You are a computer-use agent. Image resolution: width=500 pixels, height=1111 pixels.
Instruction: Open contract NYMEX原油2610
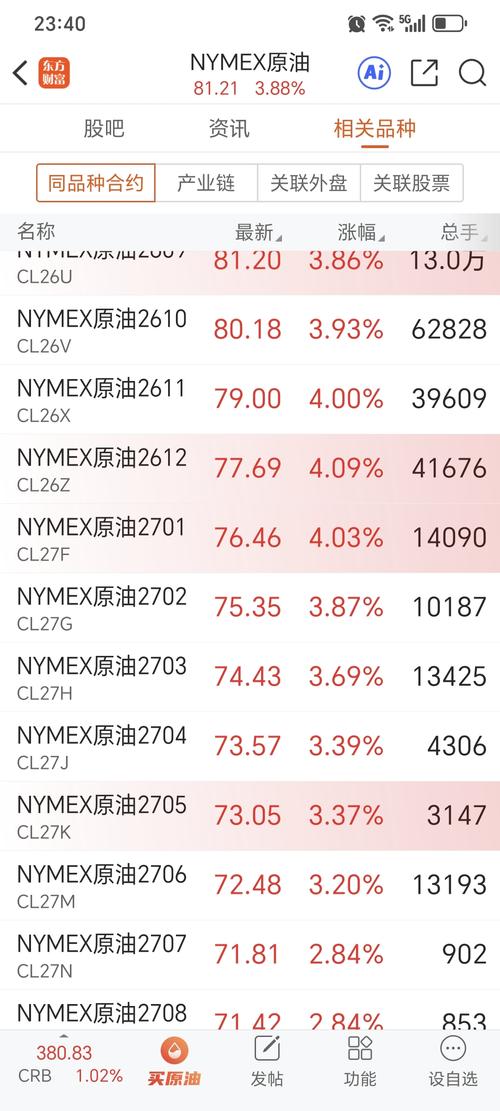250,330
